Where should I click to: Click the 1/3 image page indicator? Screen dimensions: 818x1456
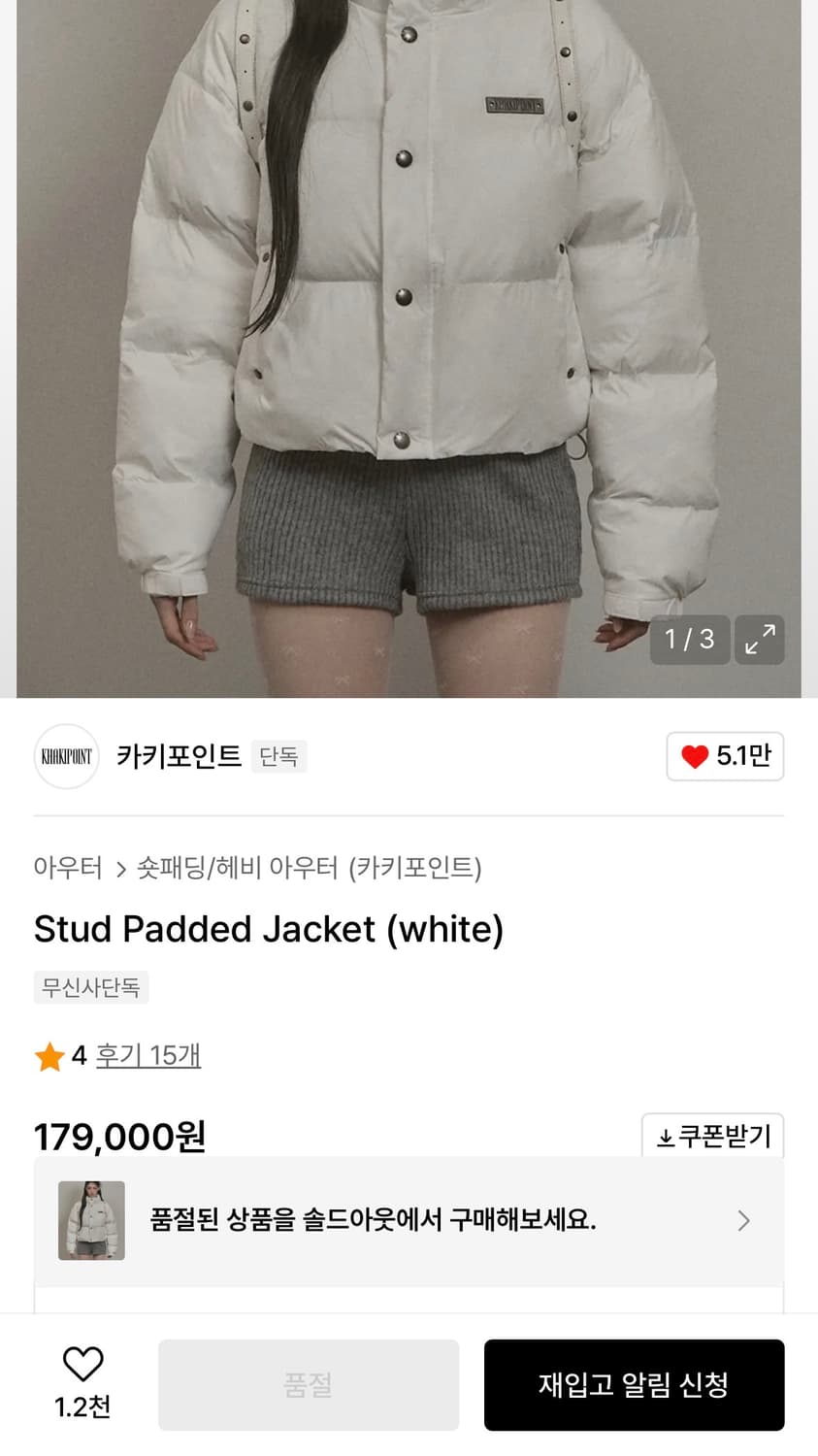point(689,640)
